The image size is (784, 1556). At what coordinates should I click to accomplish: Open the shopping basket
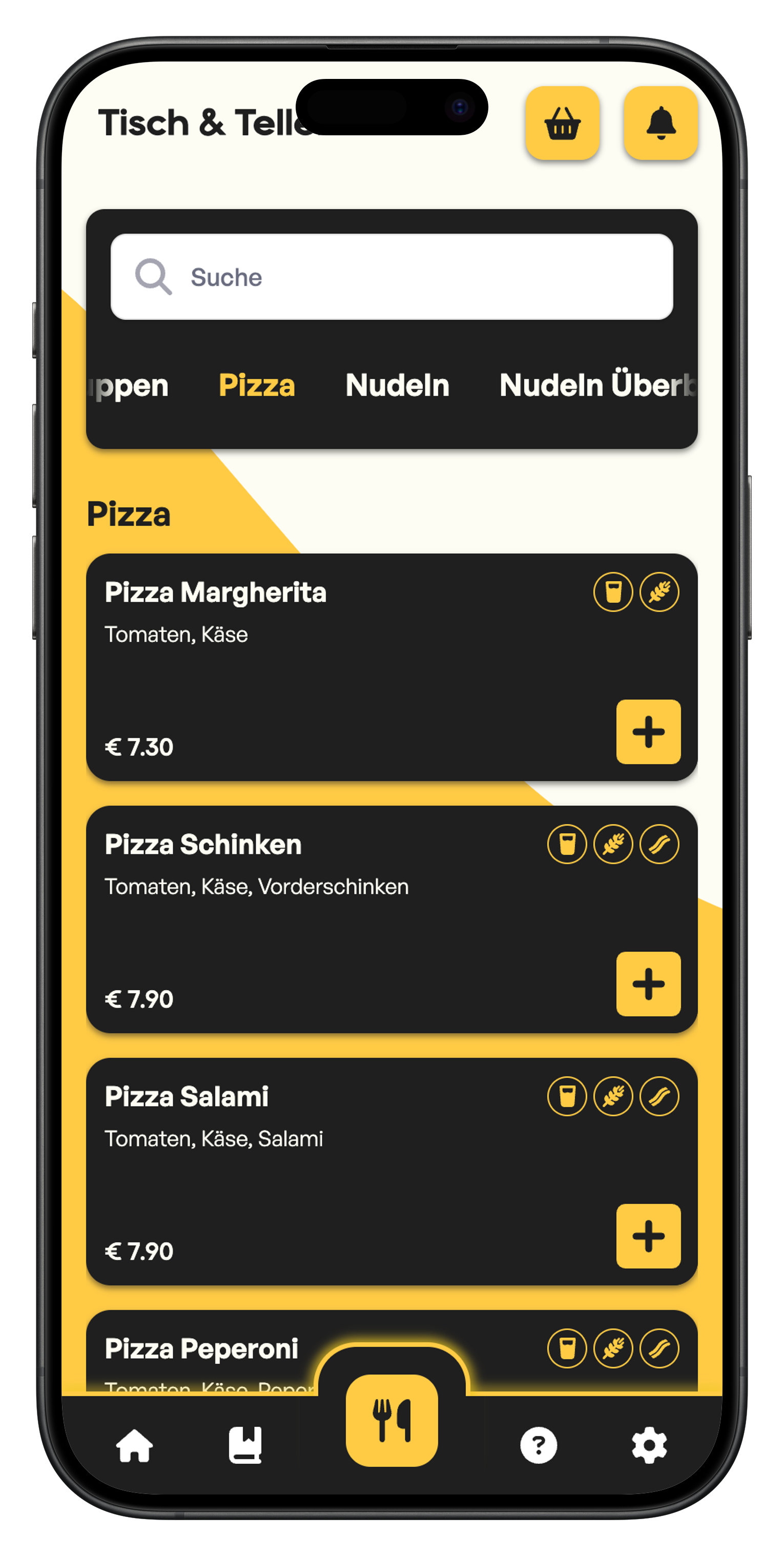[562, 123]
